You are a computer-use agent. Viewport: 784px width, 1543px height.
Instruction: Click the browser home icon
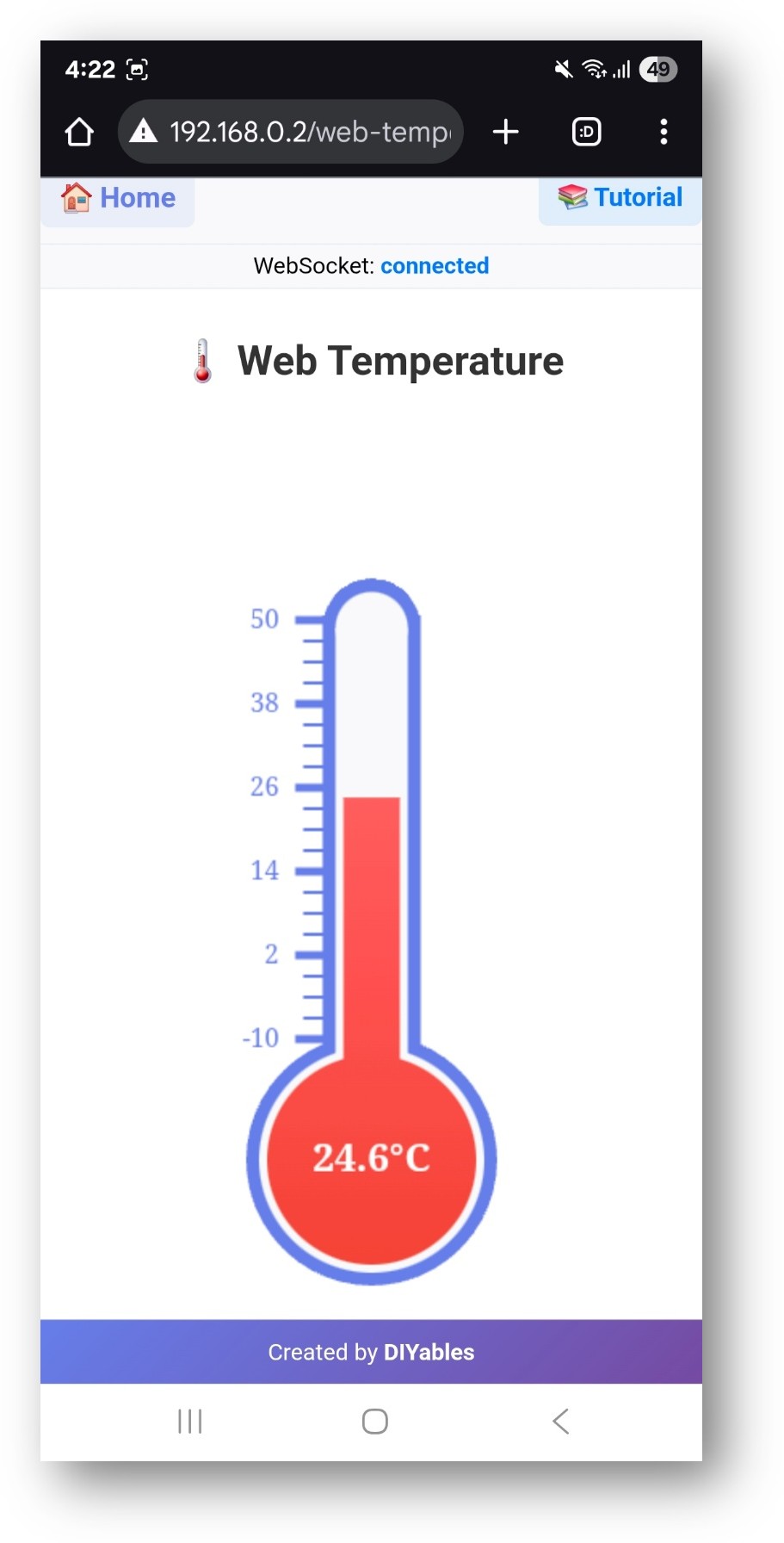(x=78, y=132)
